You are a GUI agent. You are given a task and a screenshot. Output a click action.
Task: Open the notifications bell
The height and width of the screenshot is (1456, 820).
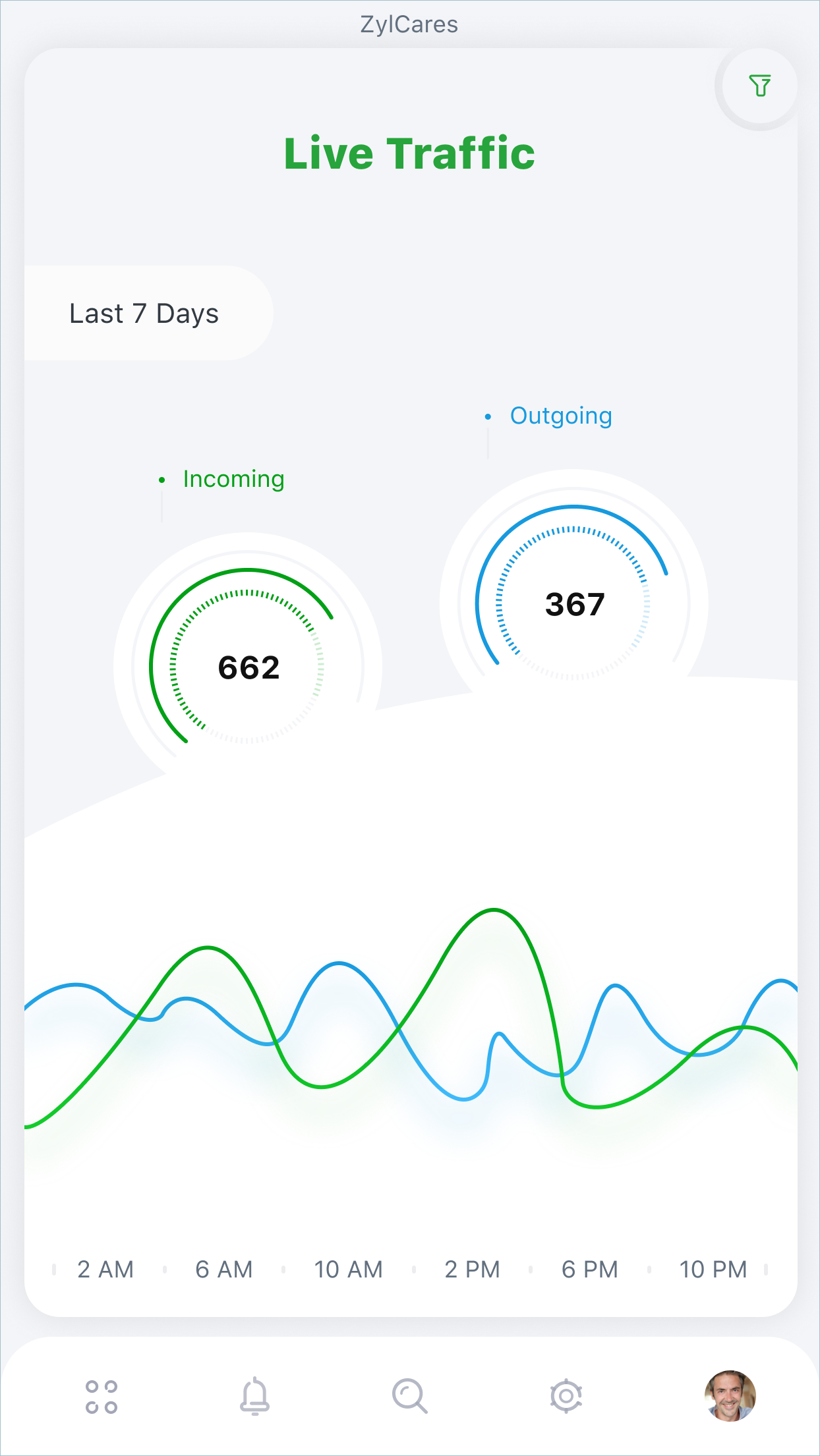pos(254,1396)
